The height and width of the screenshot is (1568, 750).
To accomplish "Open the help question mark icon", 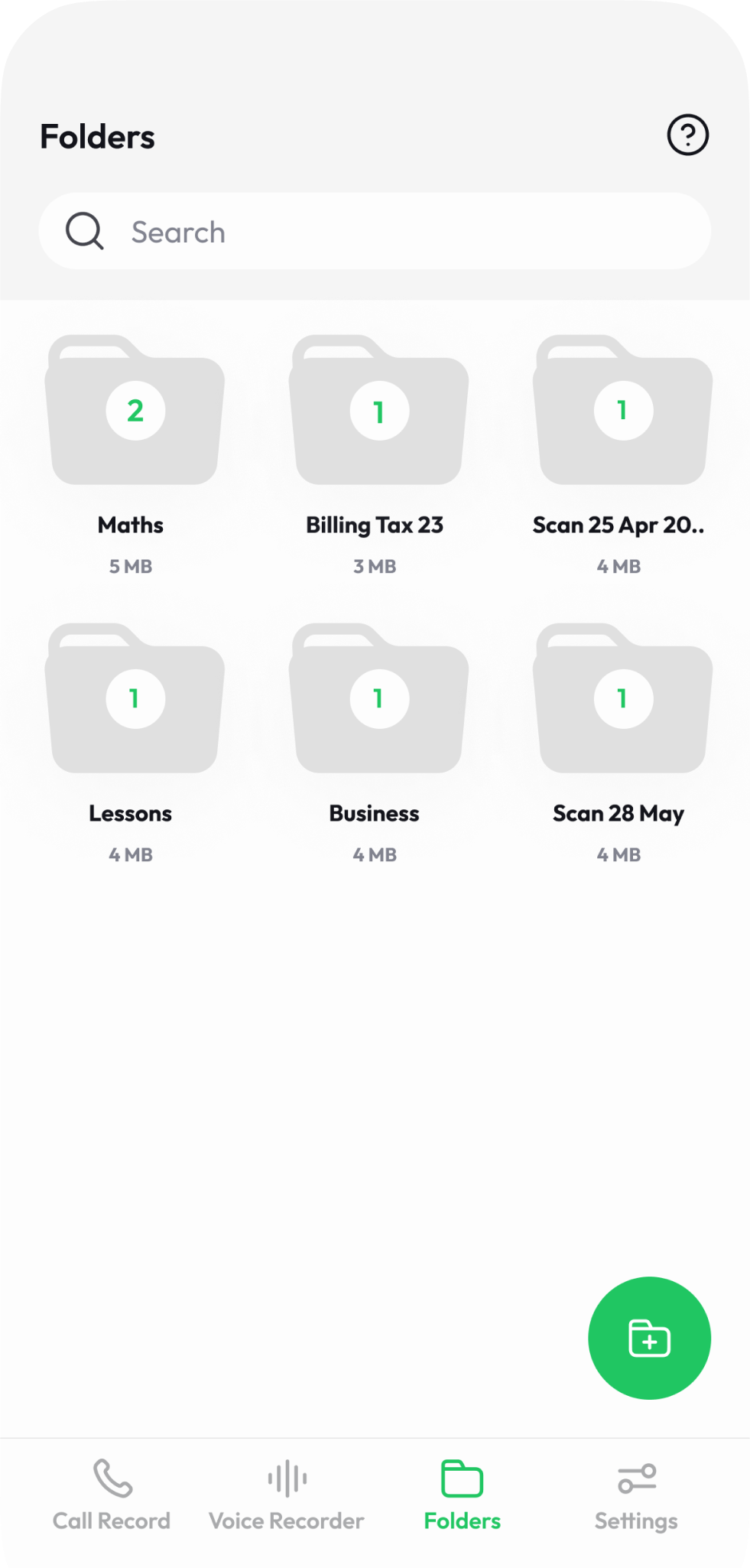I will [x=687, y=135].
